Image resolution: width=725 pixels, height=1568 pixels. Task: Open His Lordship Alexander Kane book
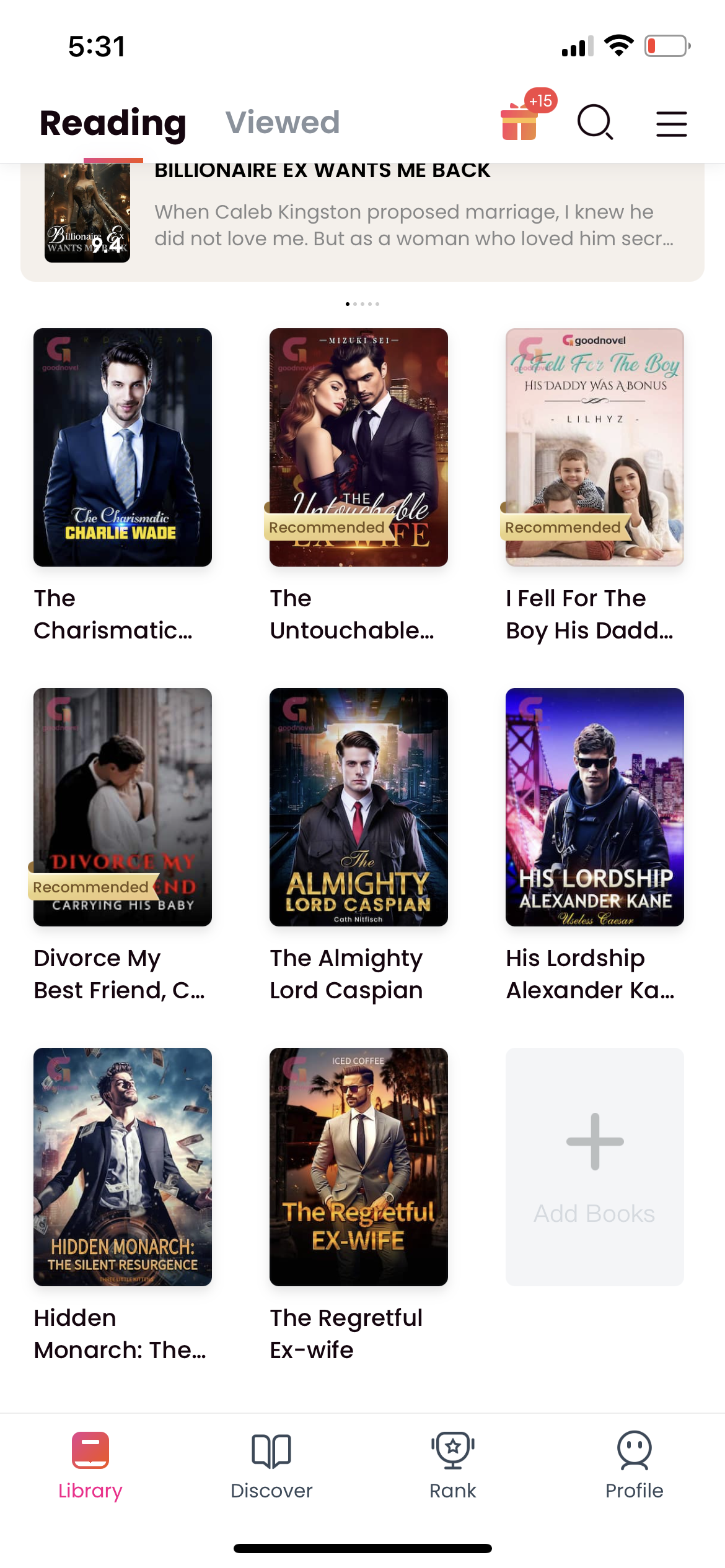[594, 807]
